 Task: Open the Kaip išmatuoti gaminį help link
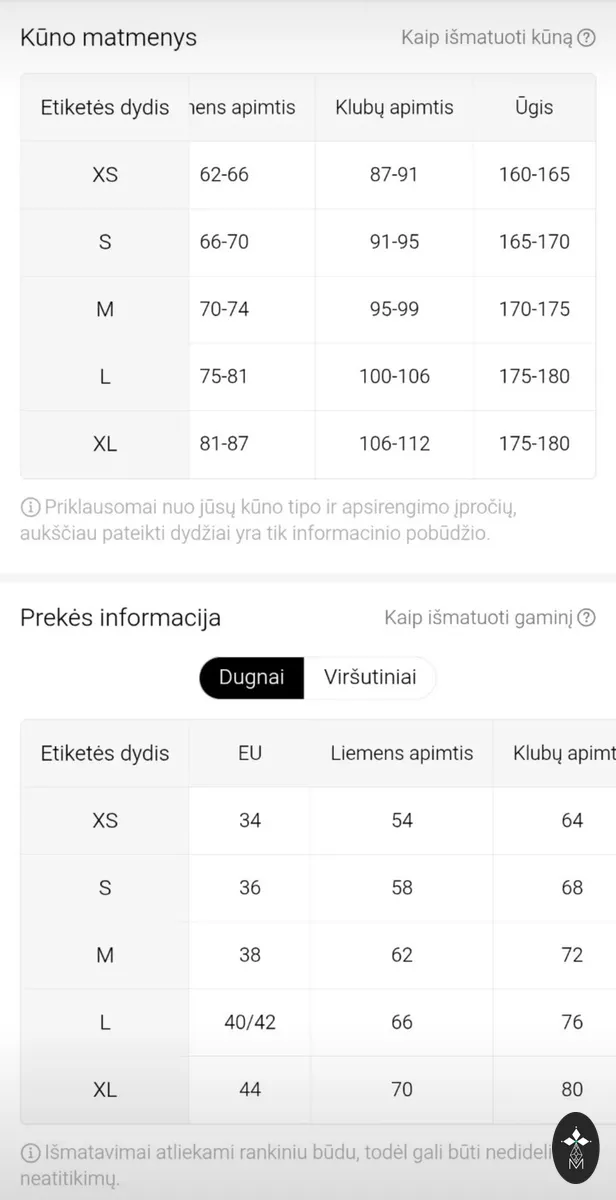click(x=490, y=618)
